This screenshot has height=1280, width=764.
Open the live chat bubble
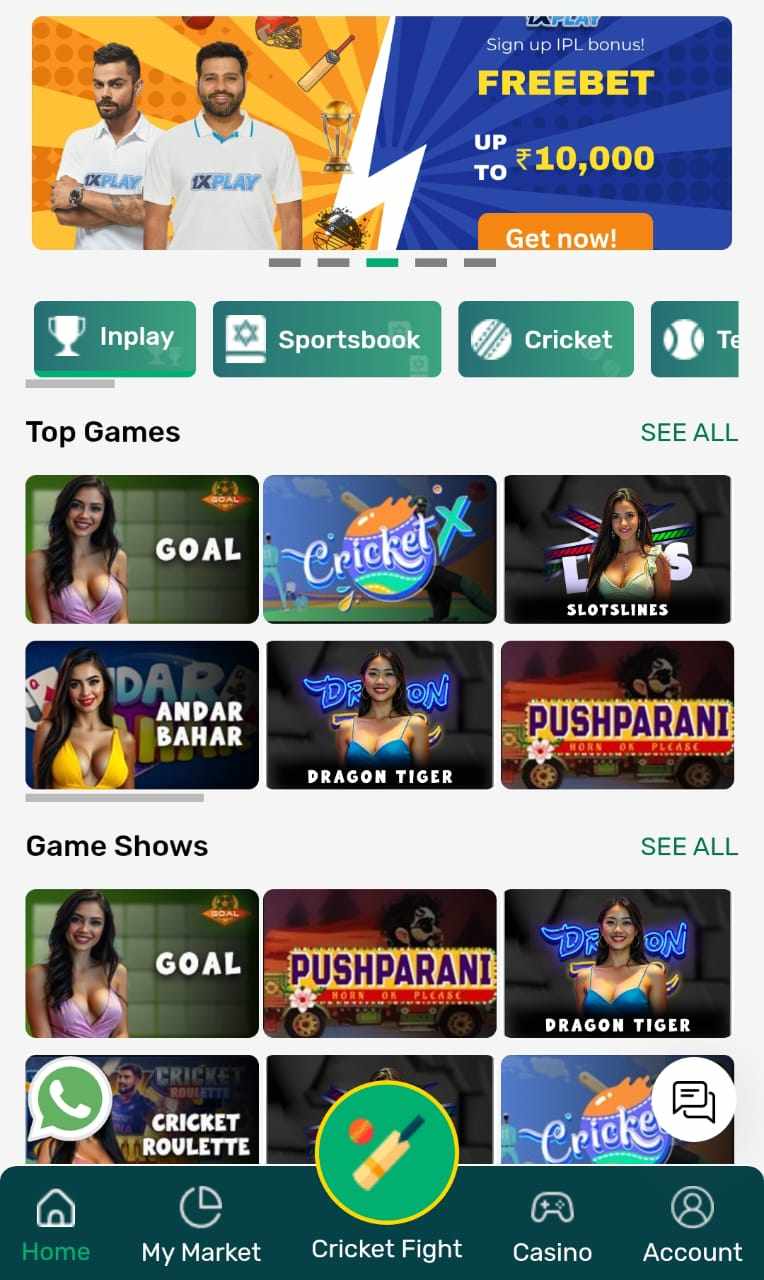pos(693,1101)
